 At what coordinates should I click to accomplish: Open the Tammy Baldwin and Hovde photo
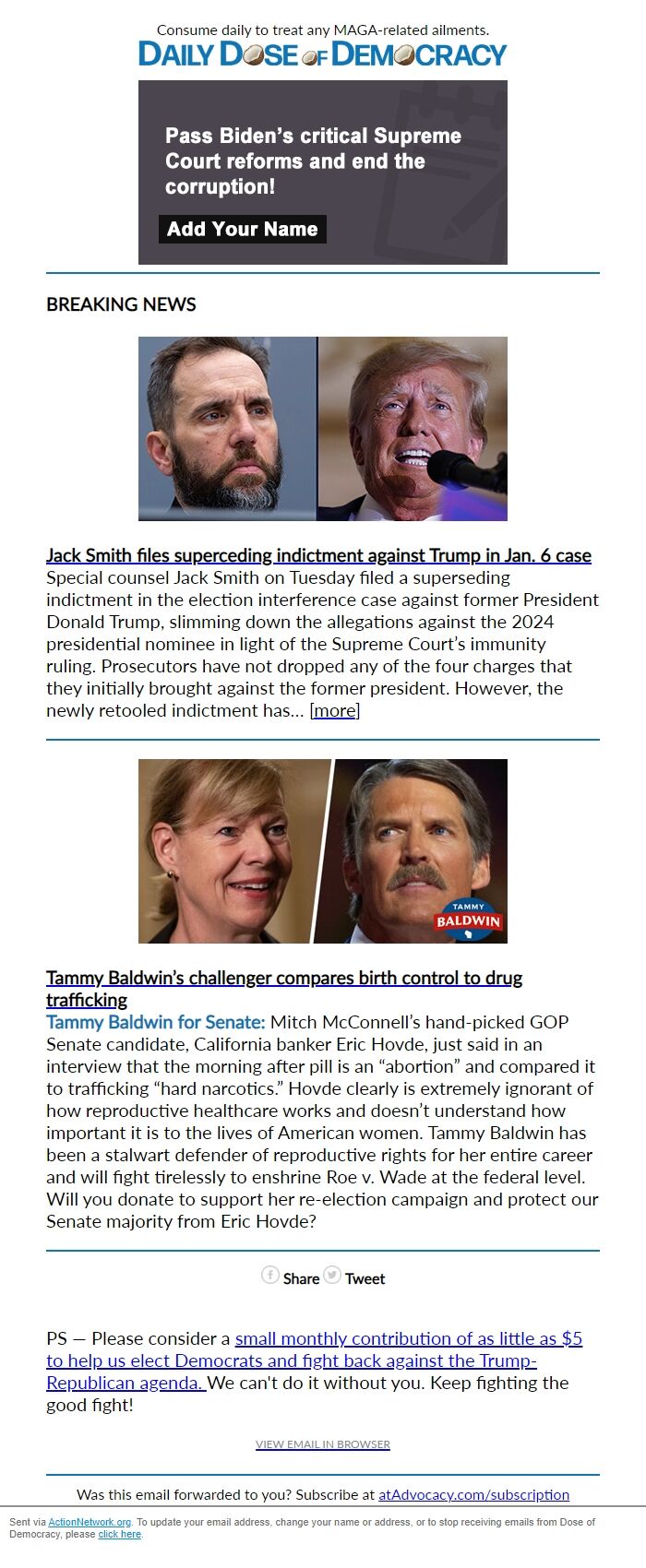click(322, 850)
